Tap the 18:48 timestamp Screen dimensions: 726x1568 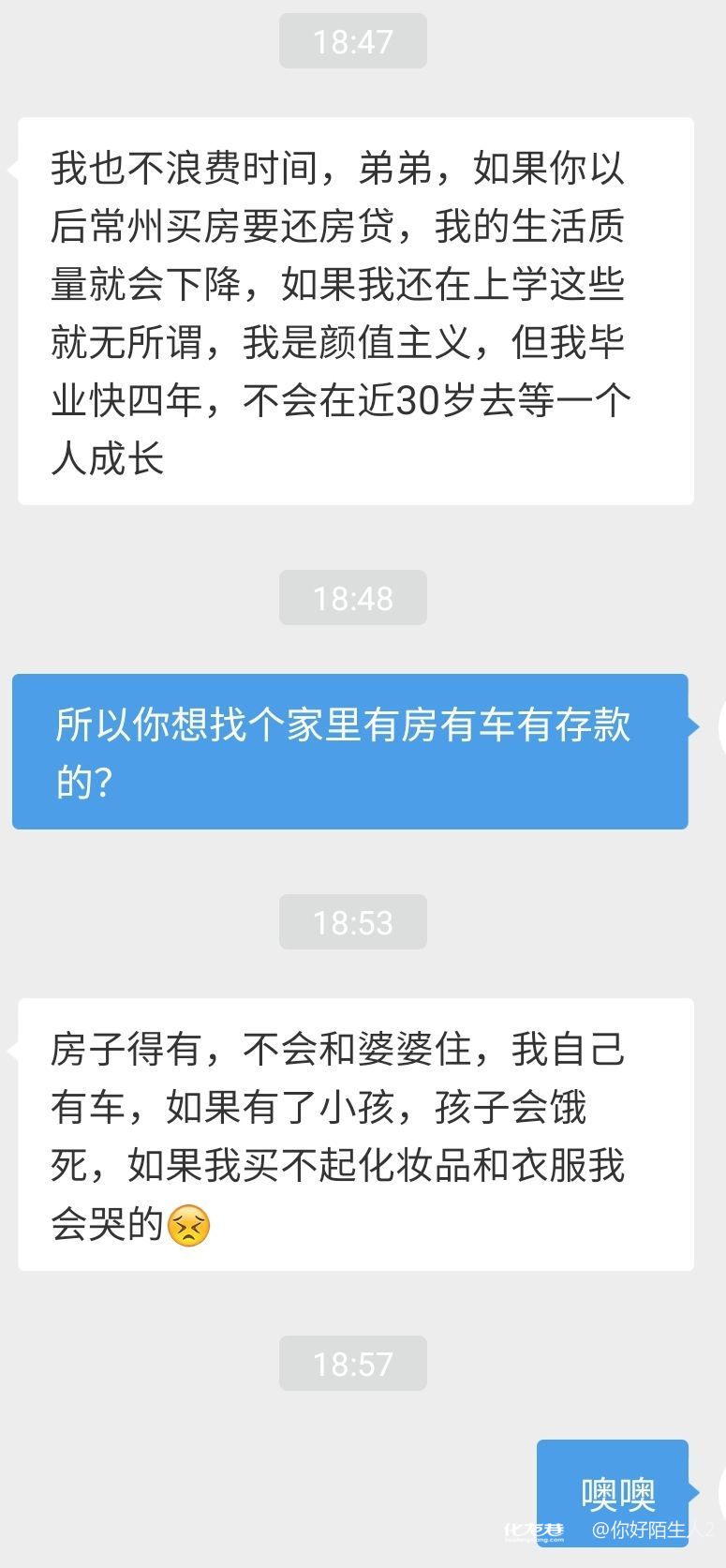pyautogui.click(x=353, y=597)
